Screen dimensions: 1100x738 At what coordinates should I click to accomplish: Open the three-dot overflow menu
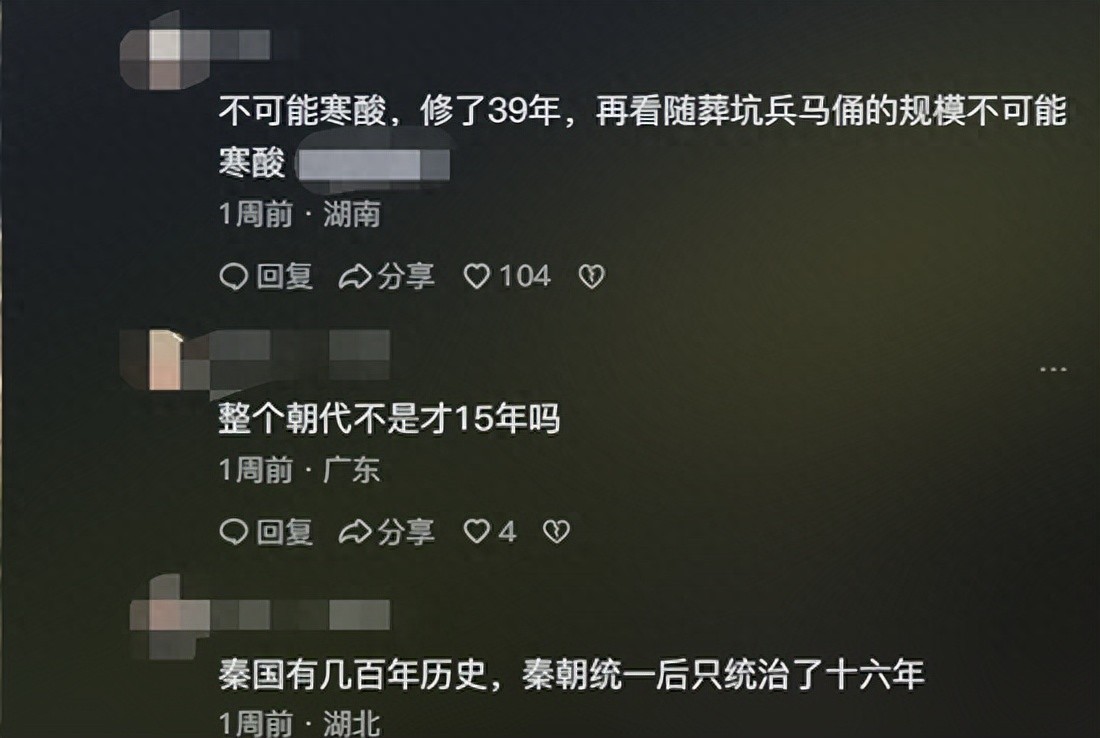(1053, 369)
